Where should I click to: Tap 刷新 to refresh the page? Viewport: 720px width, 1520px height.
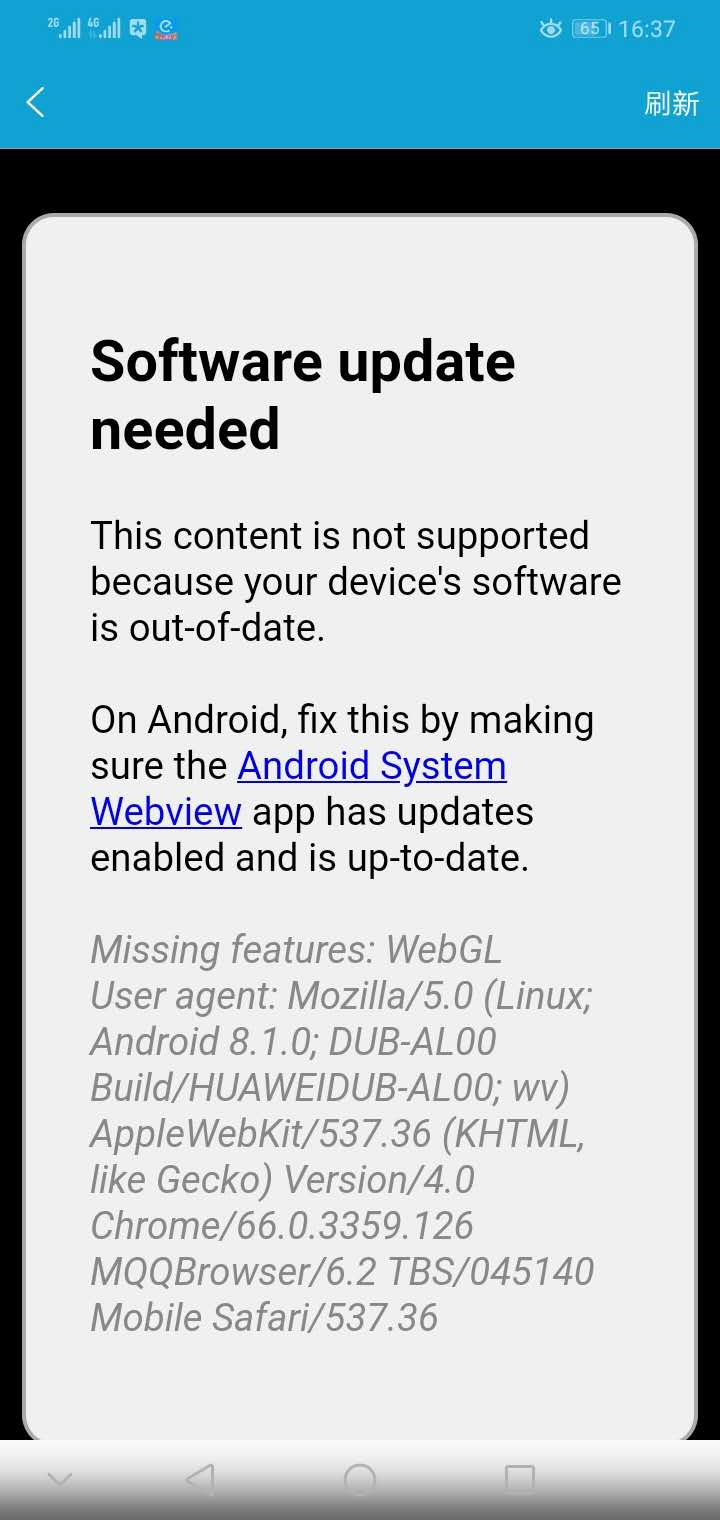point(671,103)
